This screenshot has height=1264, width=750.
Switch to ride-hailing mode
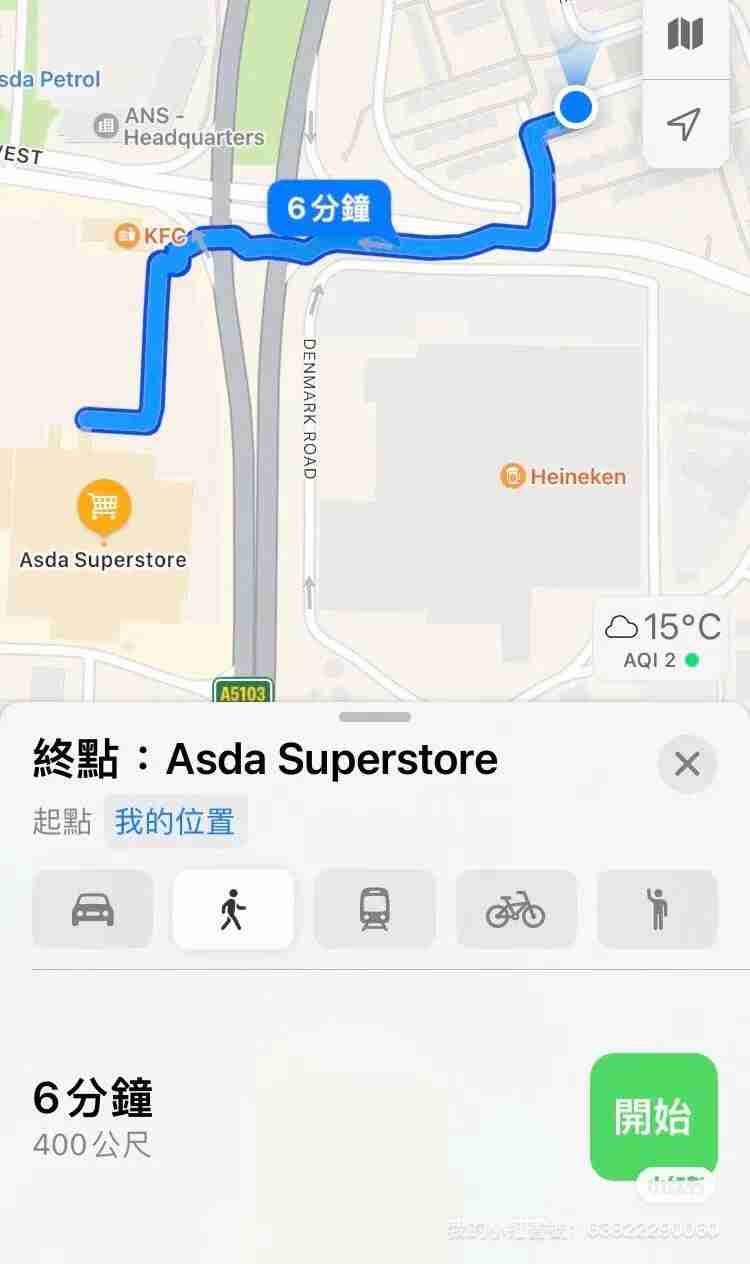657,909
